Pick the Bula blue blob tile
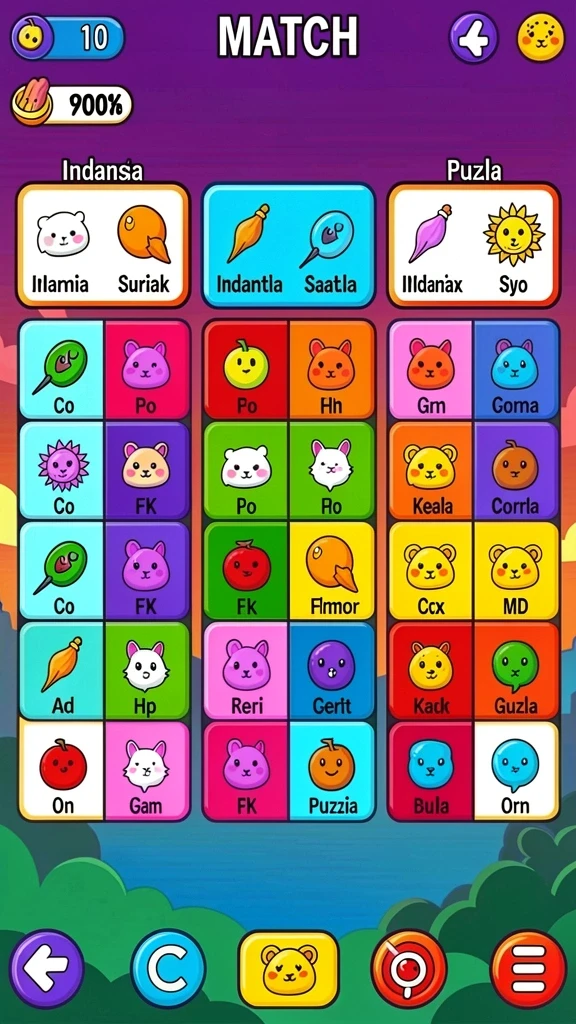This screenshot has height=1024, width=576. (432, 771)
